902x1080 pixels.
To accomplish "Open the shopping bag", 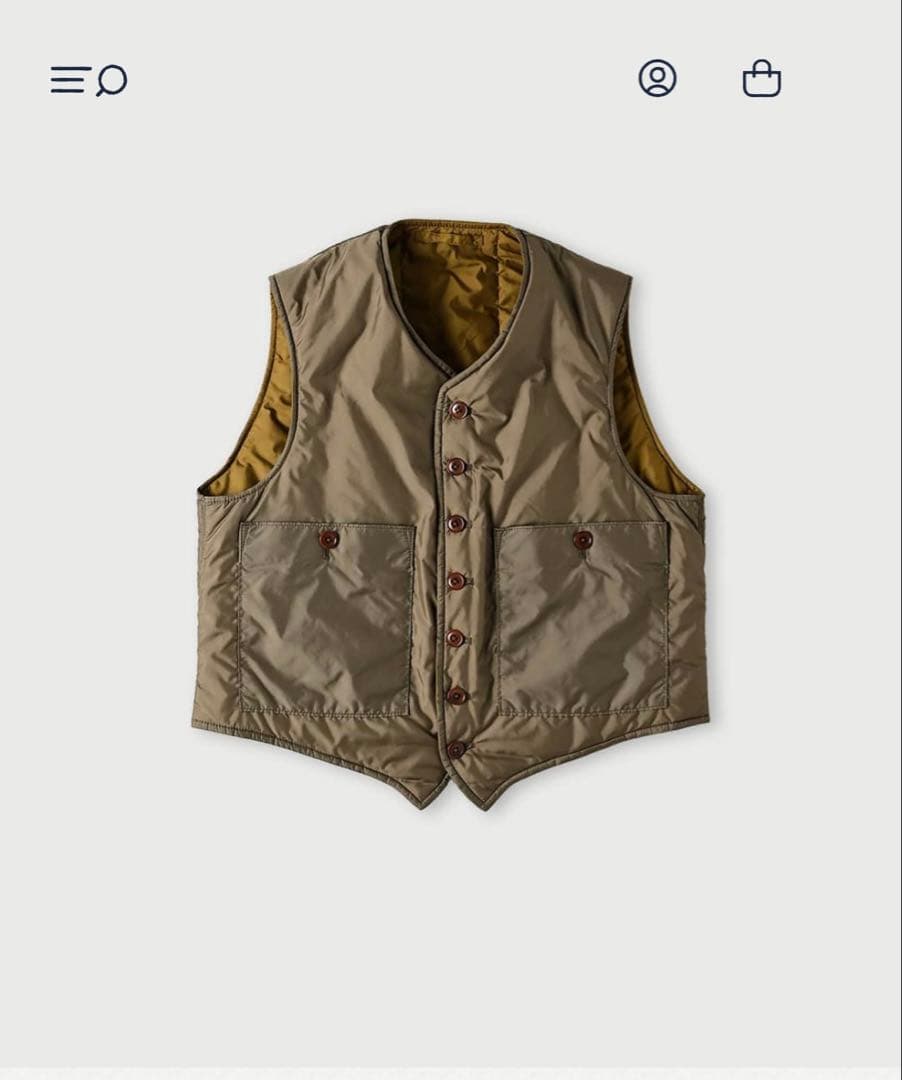I will click(761, 79).
